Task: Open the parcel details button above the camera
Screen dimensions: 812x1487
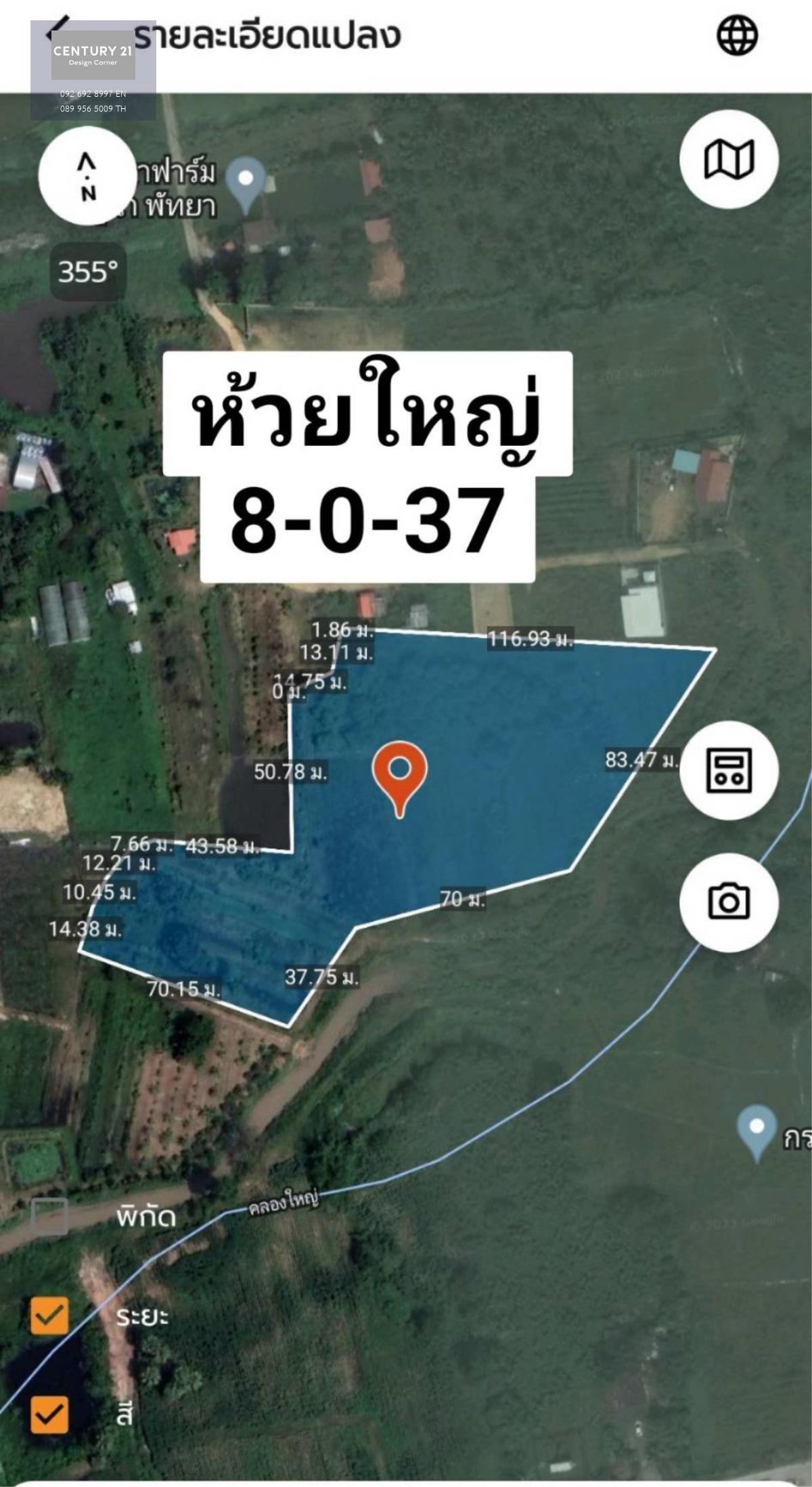Action: 729,770
